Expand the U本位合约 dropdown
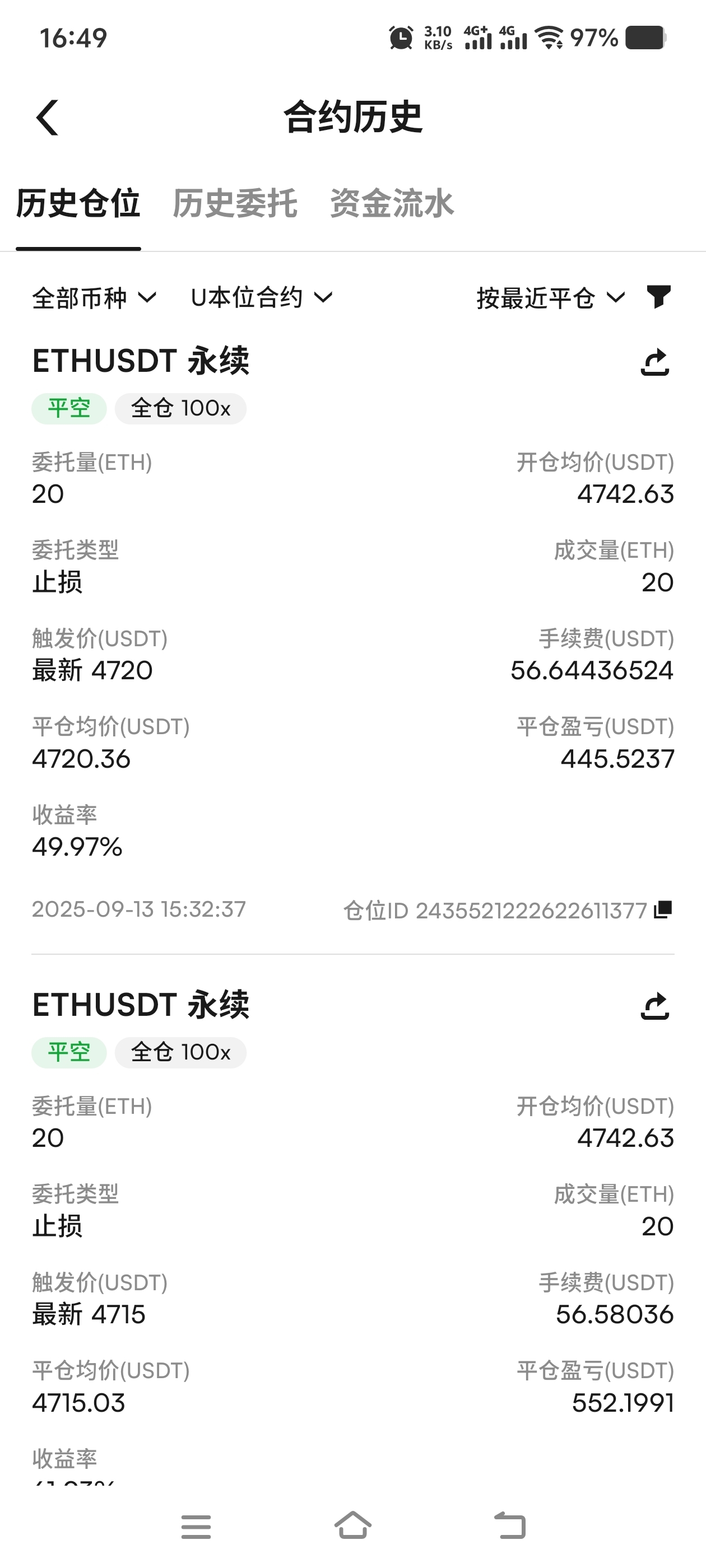 [261, 298]
